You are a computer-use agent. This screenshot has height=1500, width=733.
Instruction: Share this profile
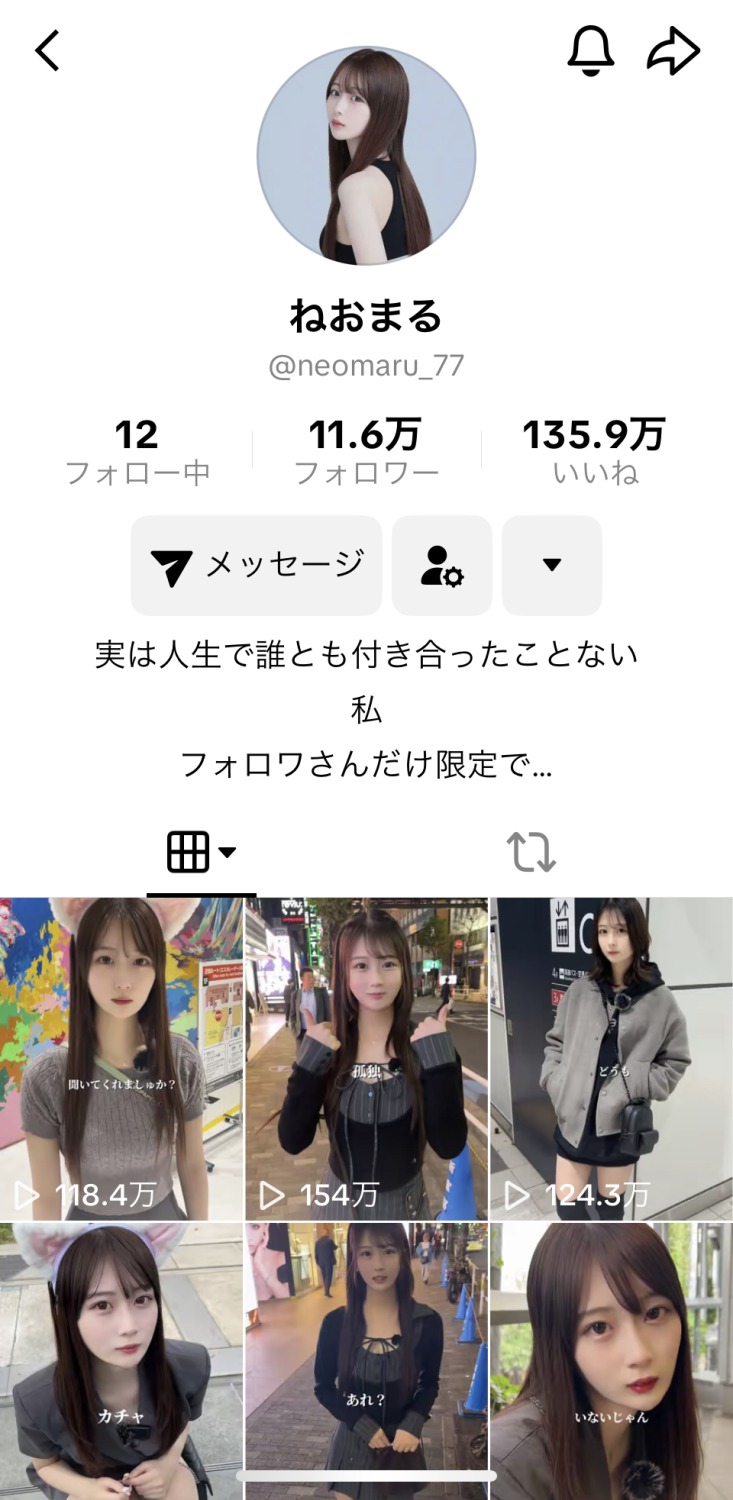pos(673,51)
